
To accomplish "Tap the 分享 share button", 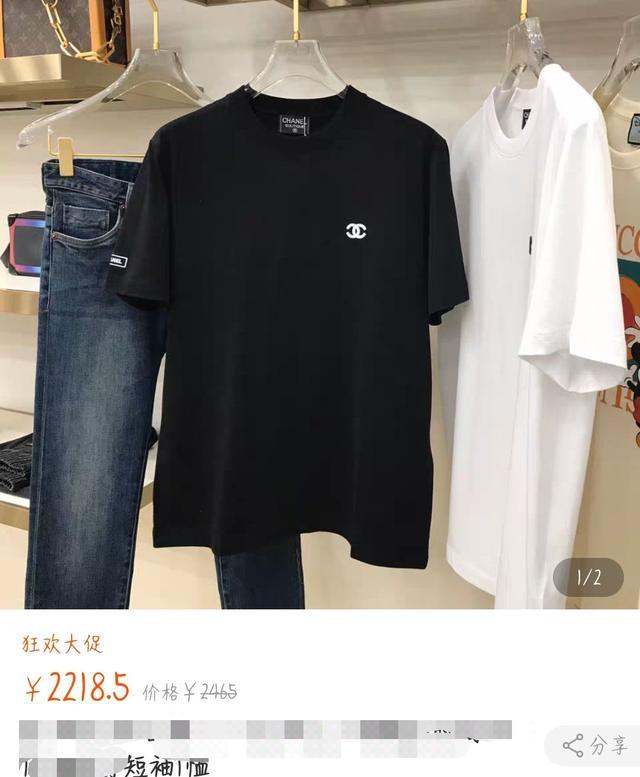I will pyautogui.click(x=595, y=745).
